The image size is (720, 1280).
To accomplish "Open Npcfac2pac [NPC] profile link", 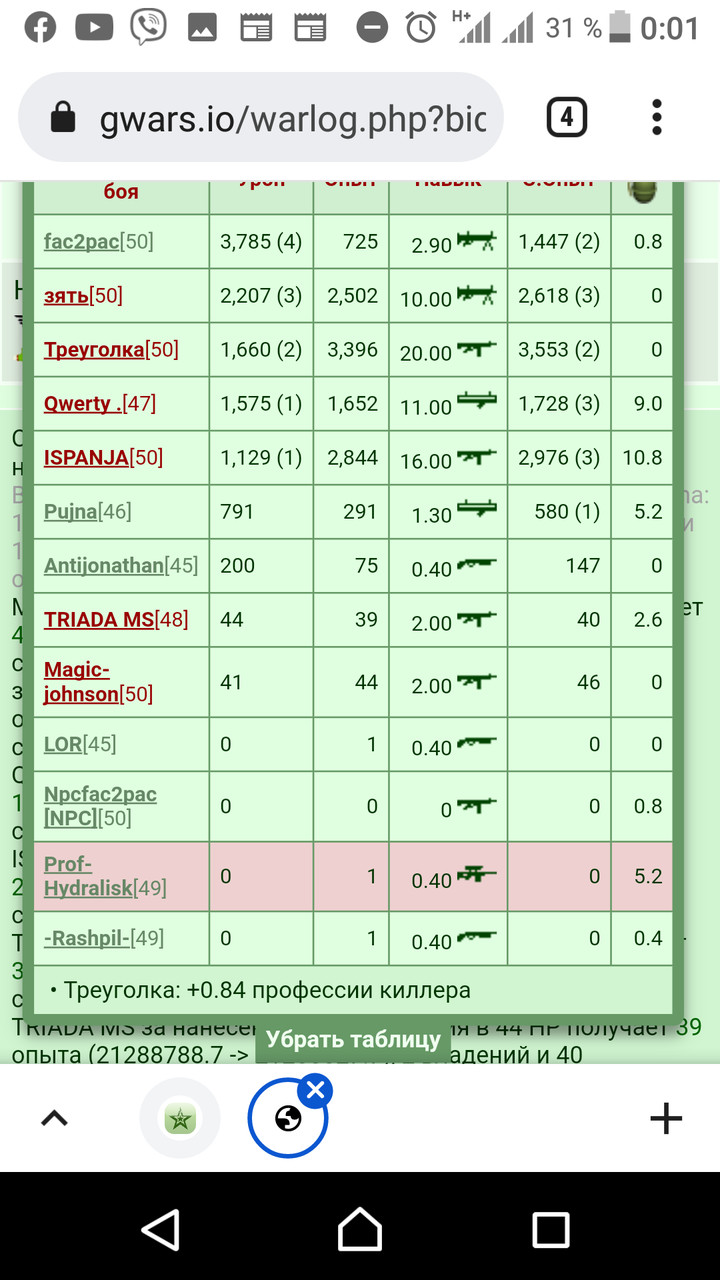I will pyautogui.click(x=100, y=806).
